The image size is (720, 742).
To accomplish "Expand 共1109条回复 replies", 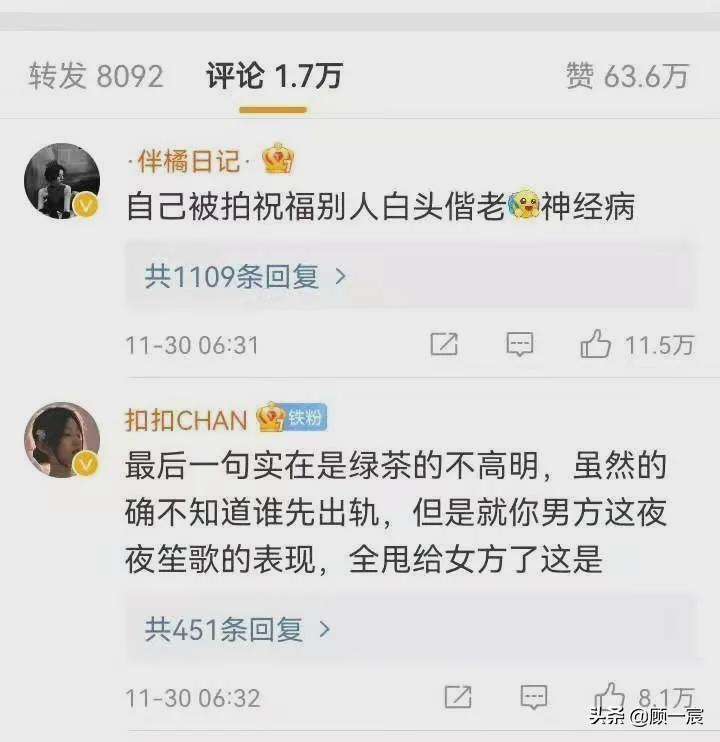I will pos(246,276).
